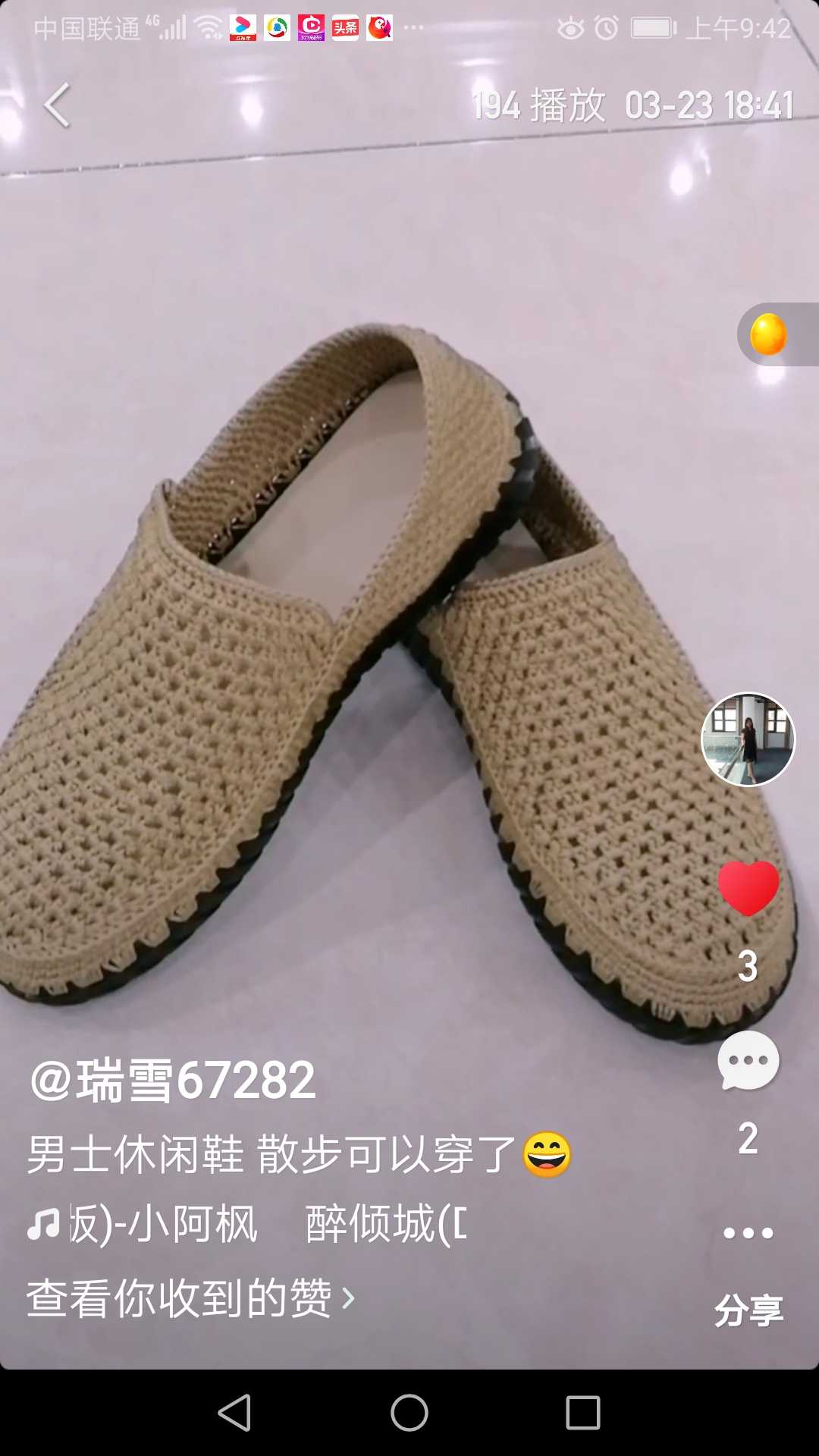Viewport: 819px width, 1456px height.
Task: Open the comments bubble icon
Action: click(748, 1061)
